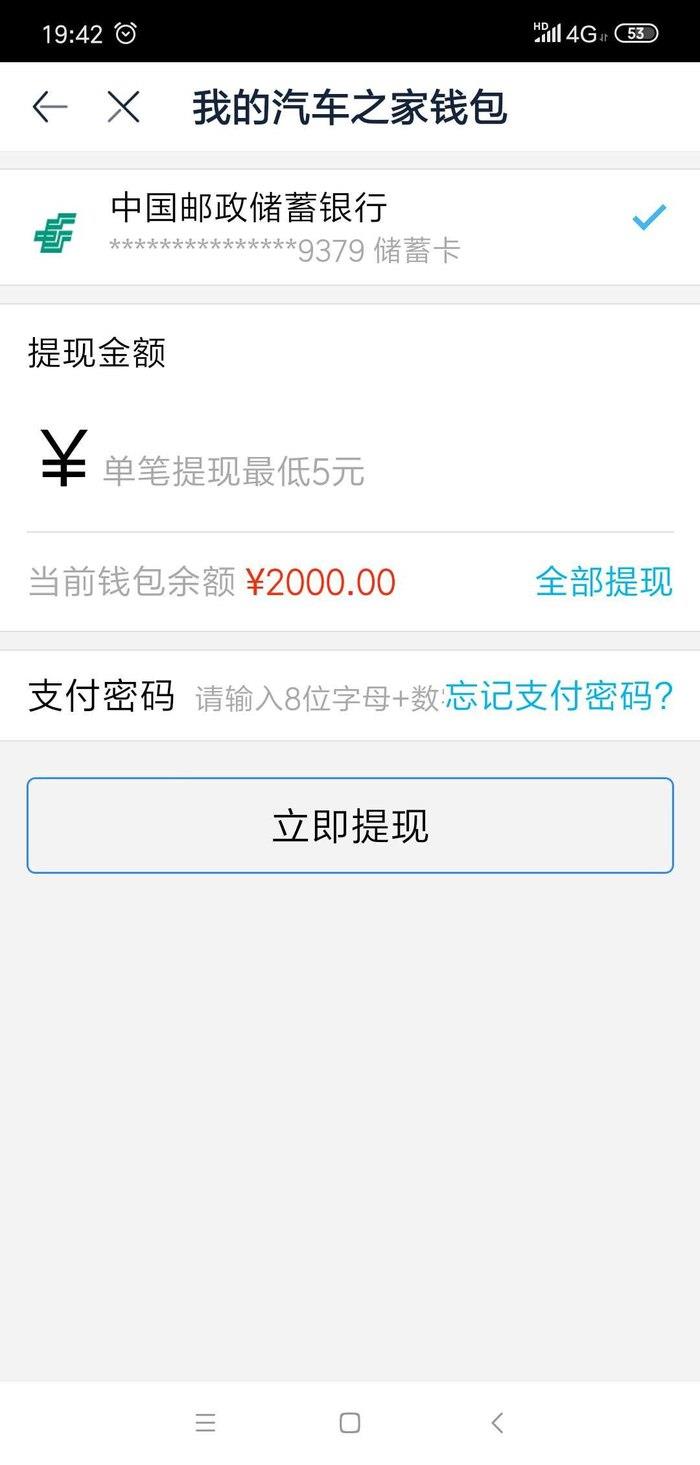Open recent apps from navigation bar
This screenshot has height=1465, width=700.
click(x=205, y=1423)
